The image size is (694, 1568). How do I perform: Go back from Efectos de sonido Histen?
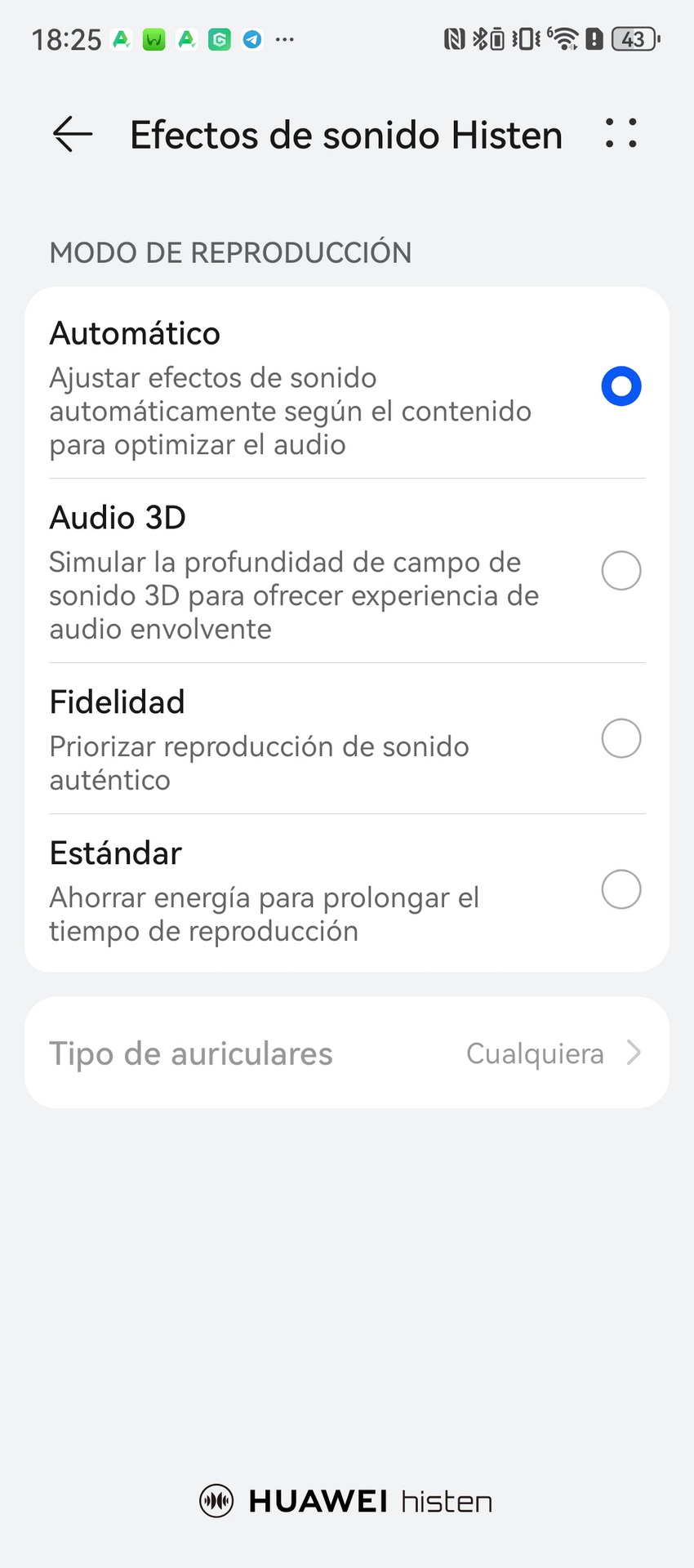(73, 134)
